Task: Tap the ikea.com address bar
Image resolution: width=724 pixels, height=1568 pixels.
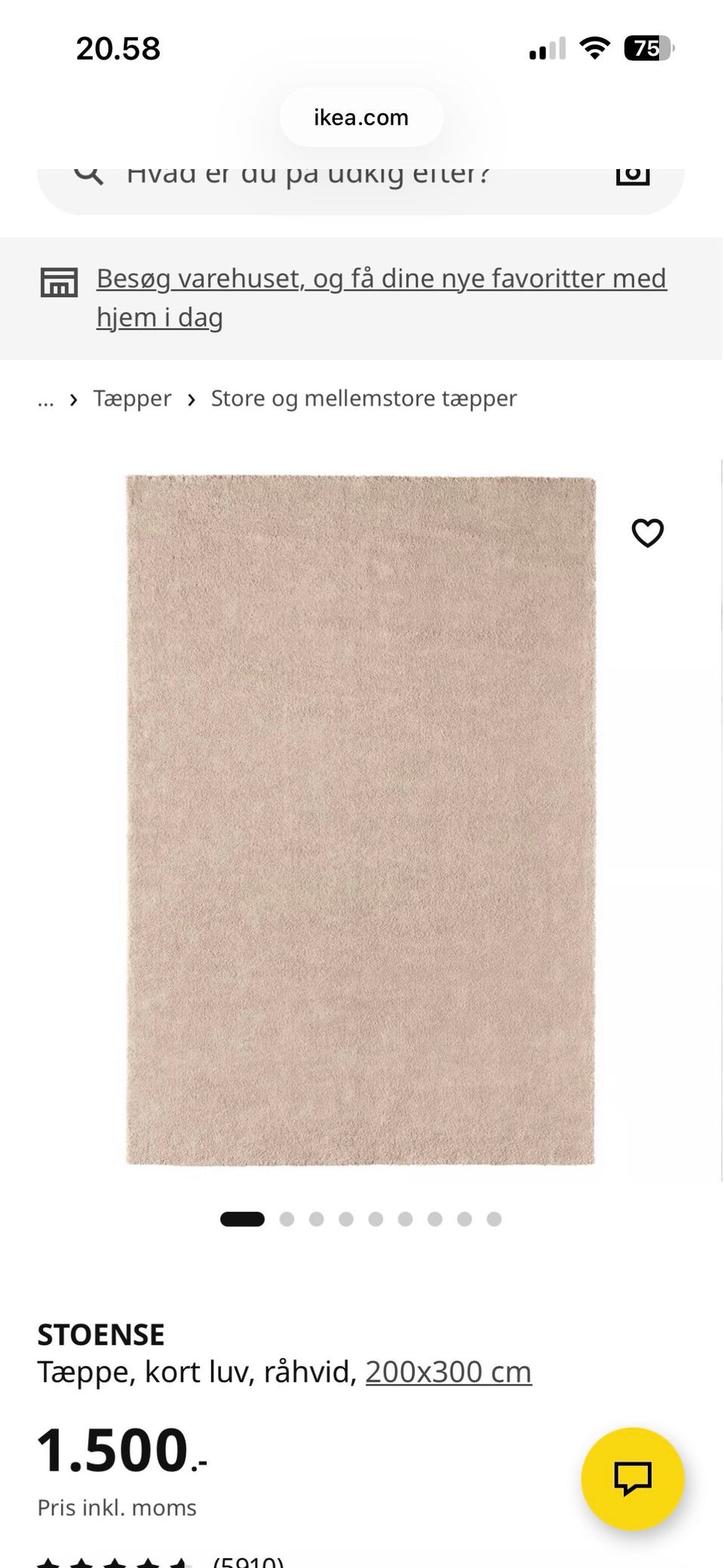Action: click(361, 117)
